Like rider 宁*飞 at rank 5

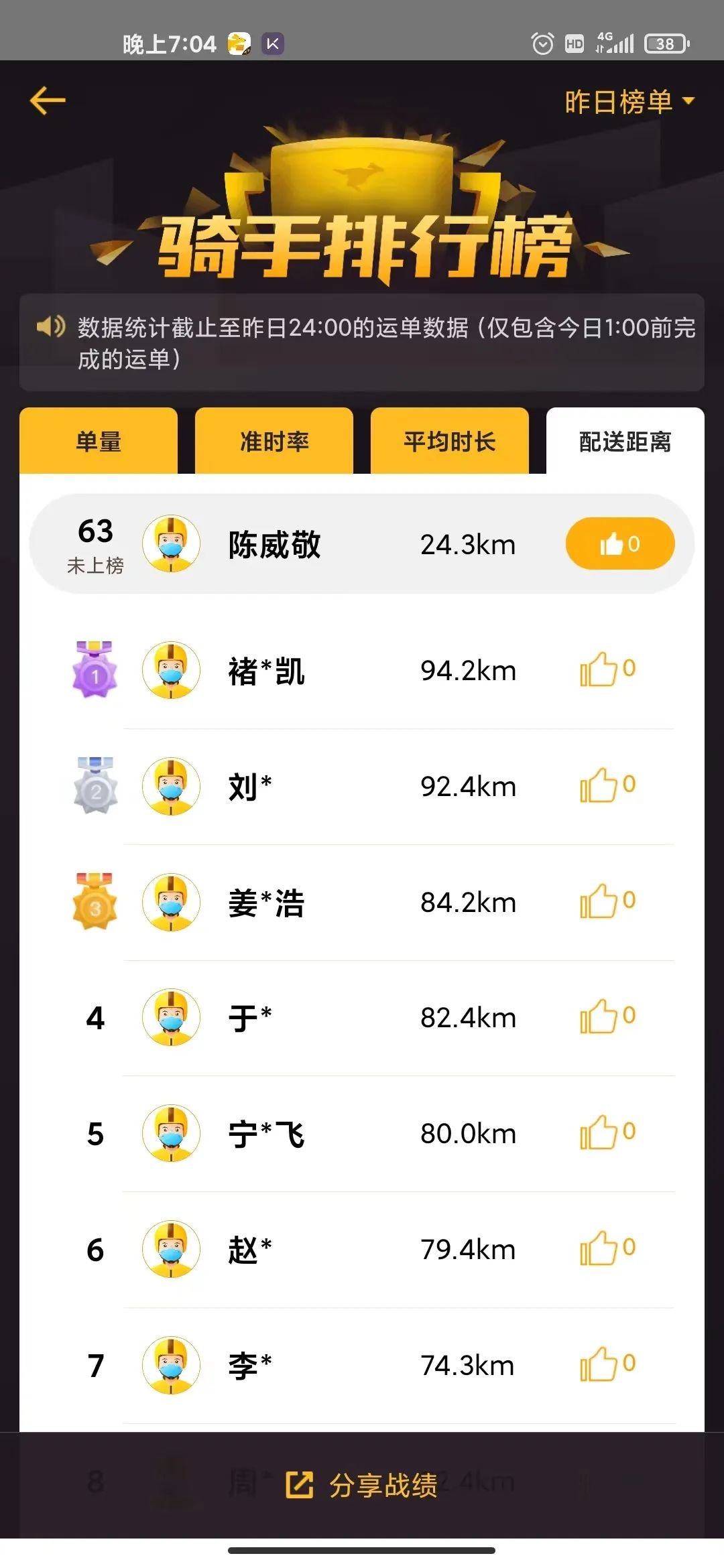pyautogui.click(x=607, y=1133)
